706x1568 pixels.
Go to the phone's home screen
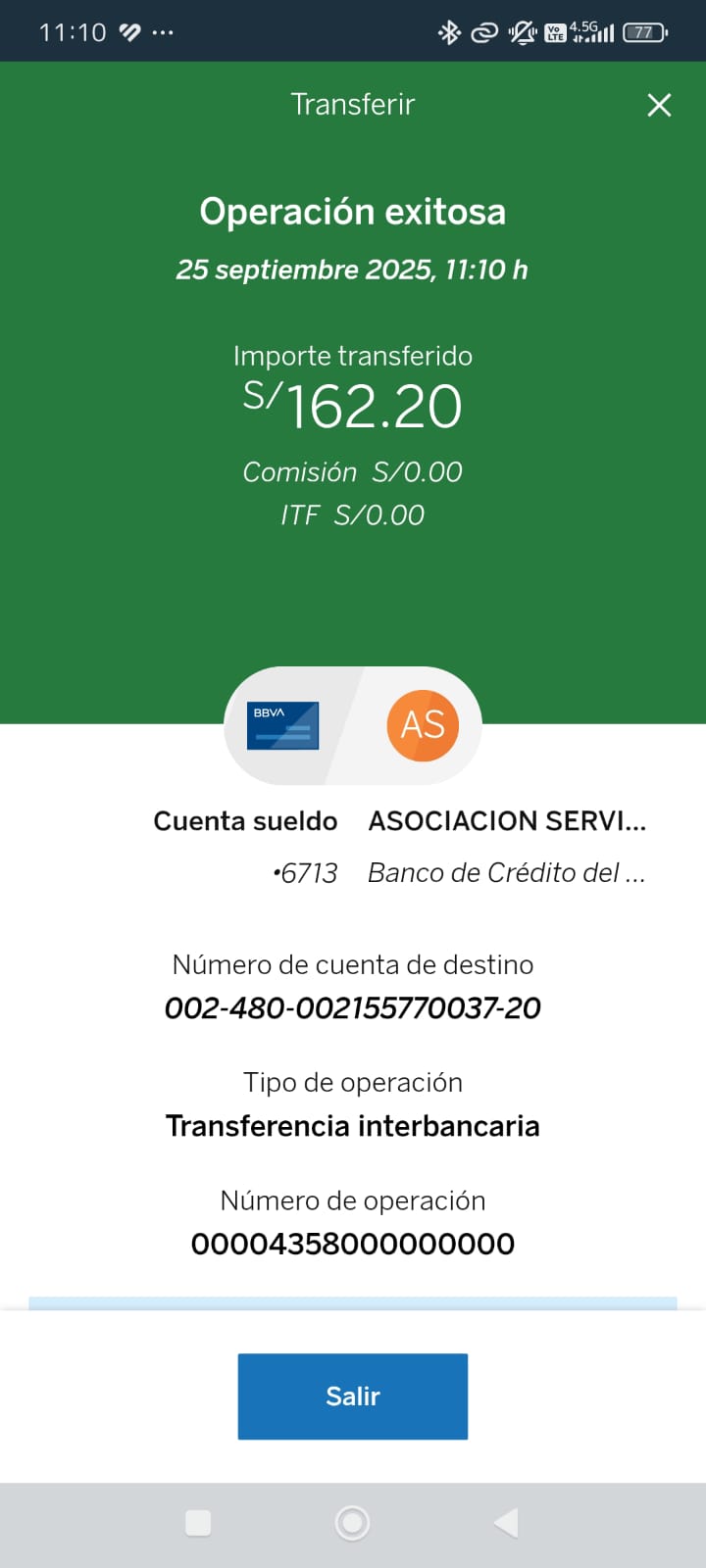[352, 1523]
